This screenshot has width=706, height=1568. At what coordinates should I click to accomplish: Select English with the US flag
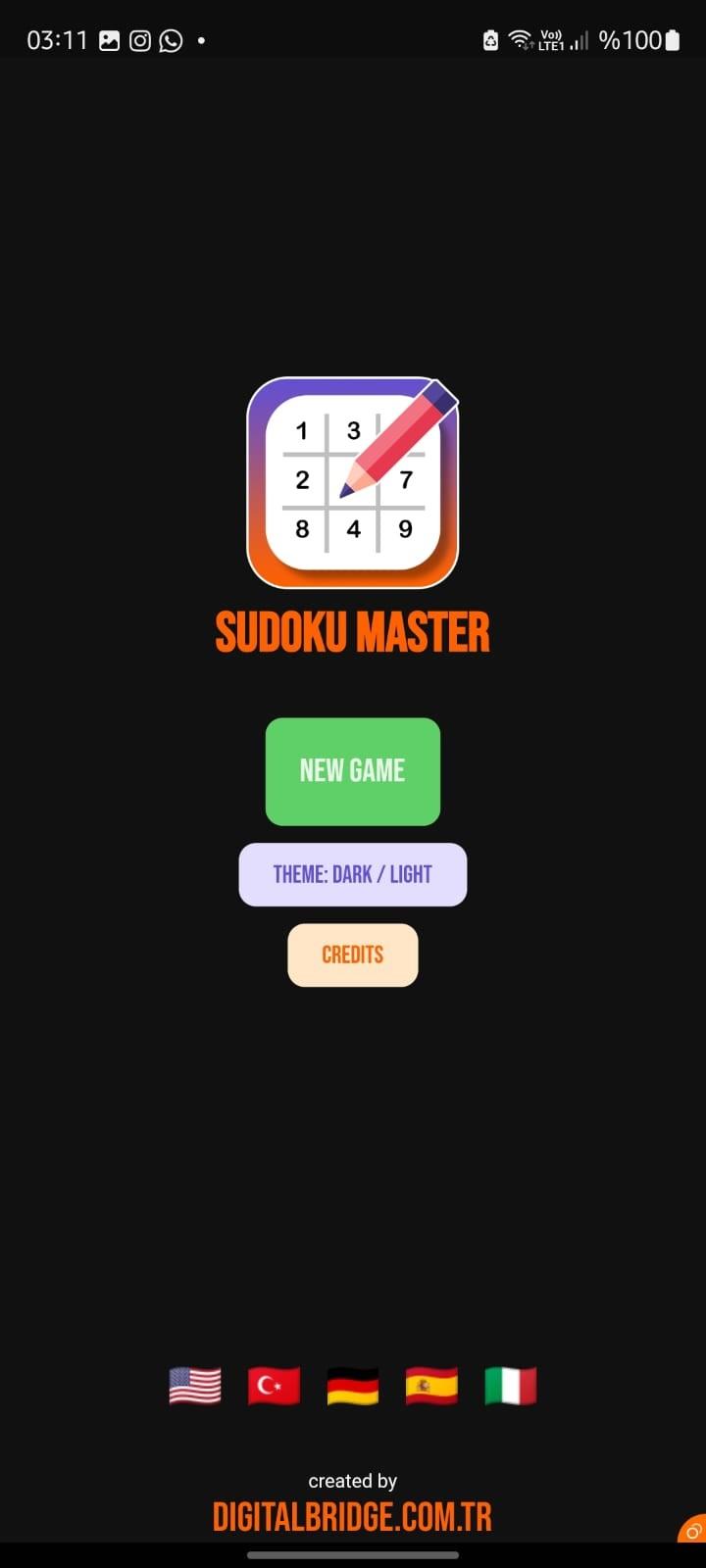[195, 1386]
